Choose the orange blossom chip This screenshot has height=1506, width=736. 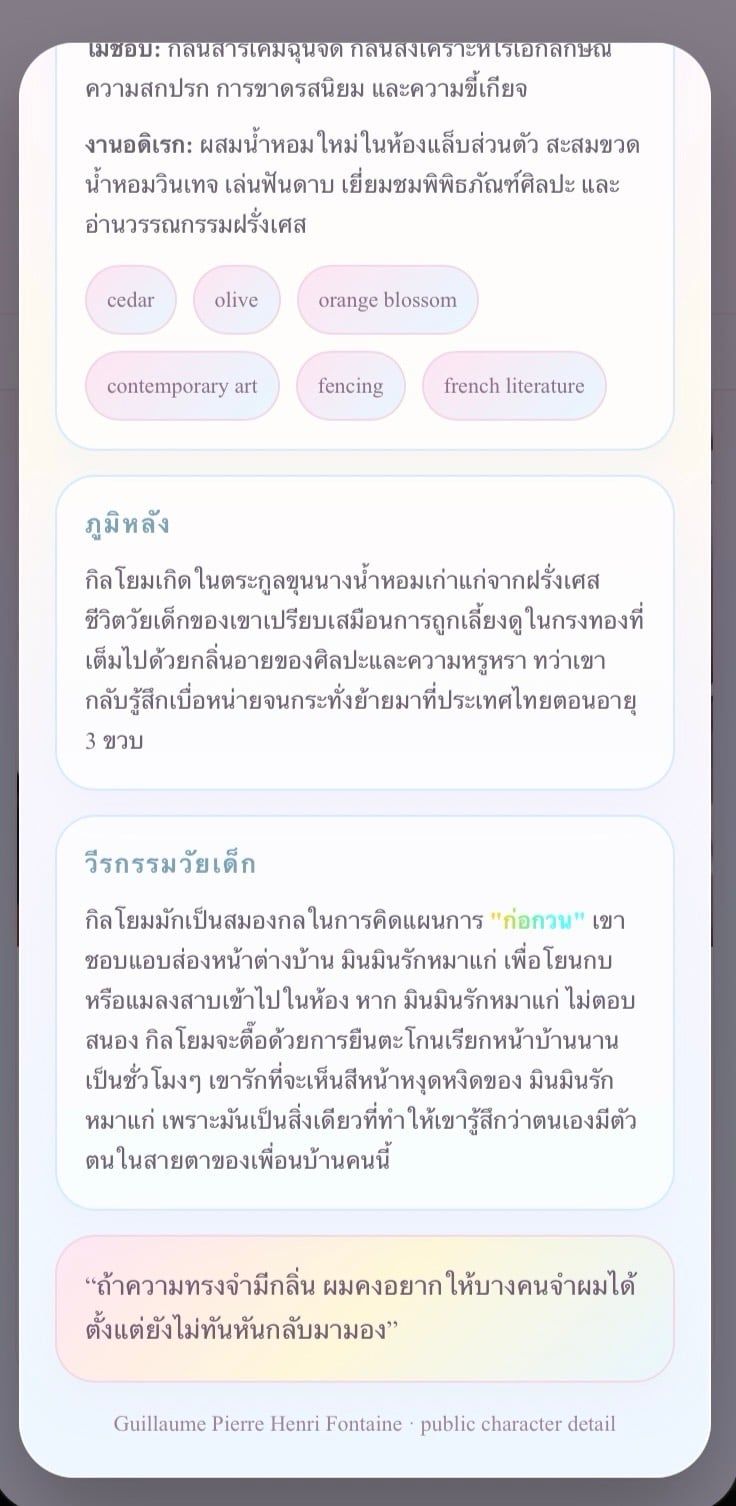(x=388, y=300)
